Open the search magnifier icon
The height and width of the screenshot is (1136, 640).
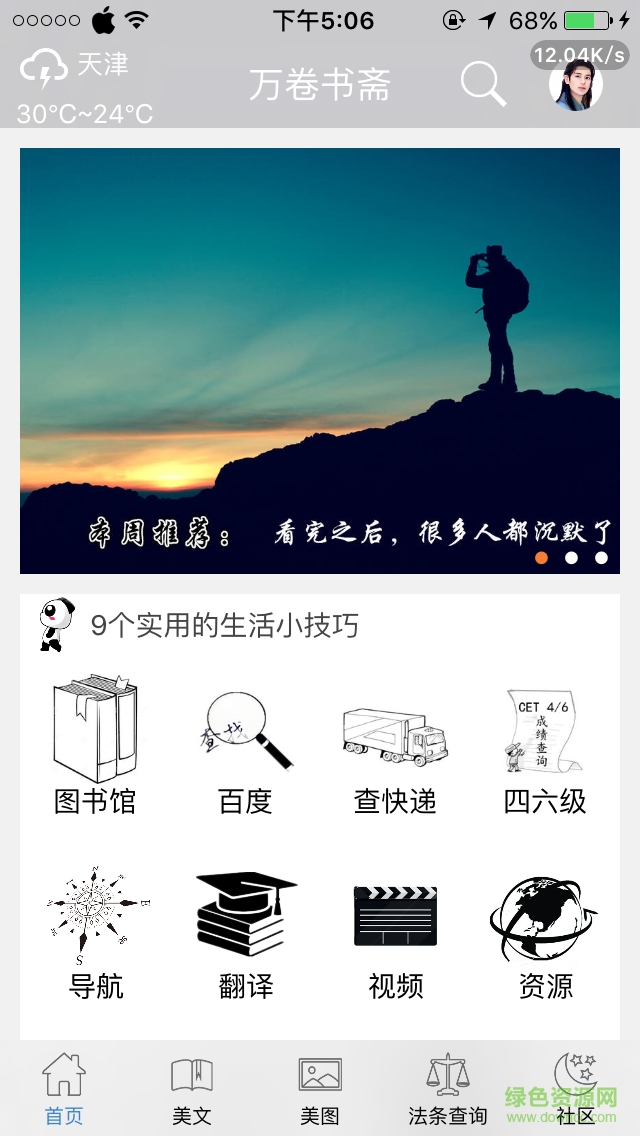coord(483,84)
